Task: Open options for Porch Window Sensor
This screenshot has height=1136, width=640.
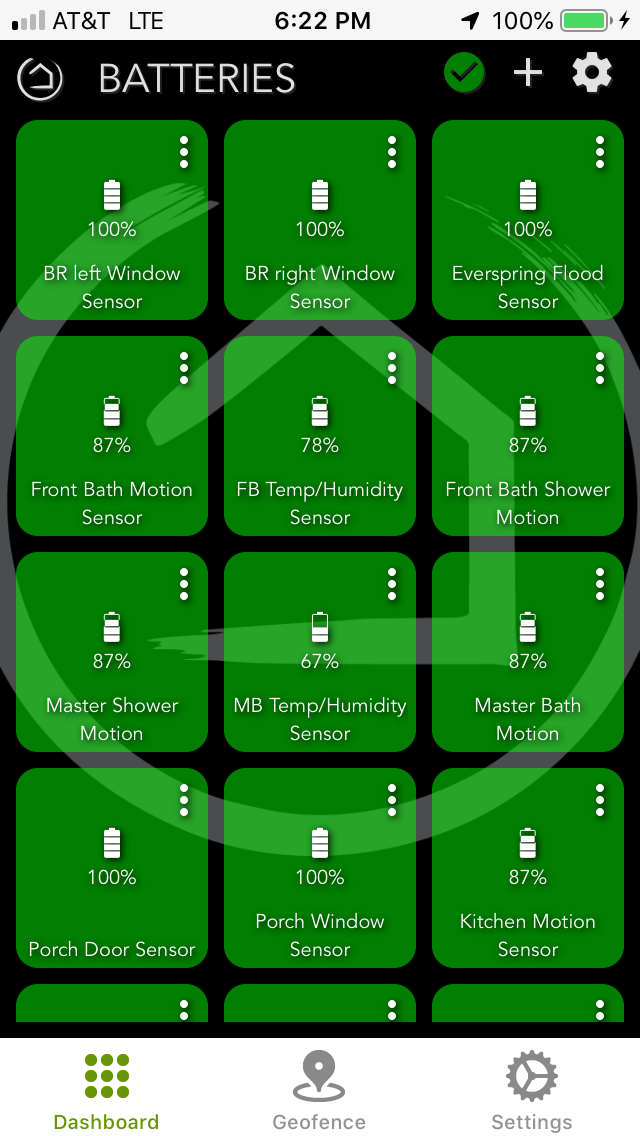Action: (392, 800)
